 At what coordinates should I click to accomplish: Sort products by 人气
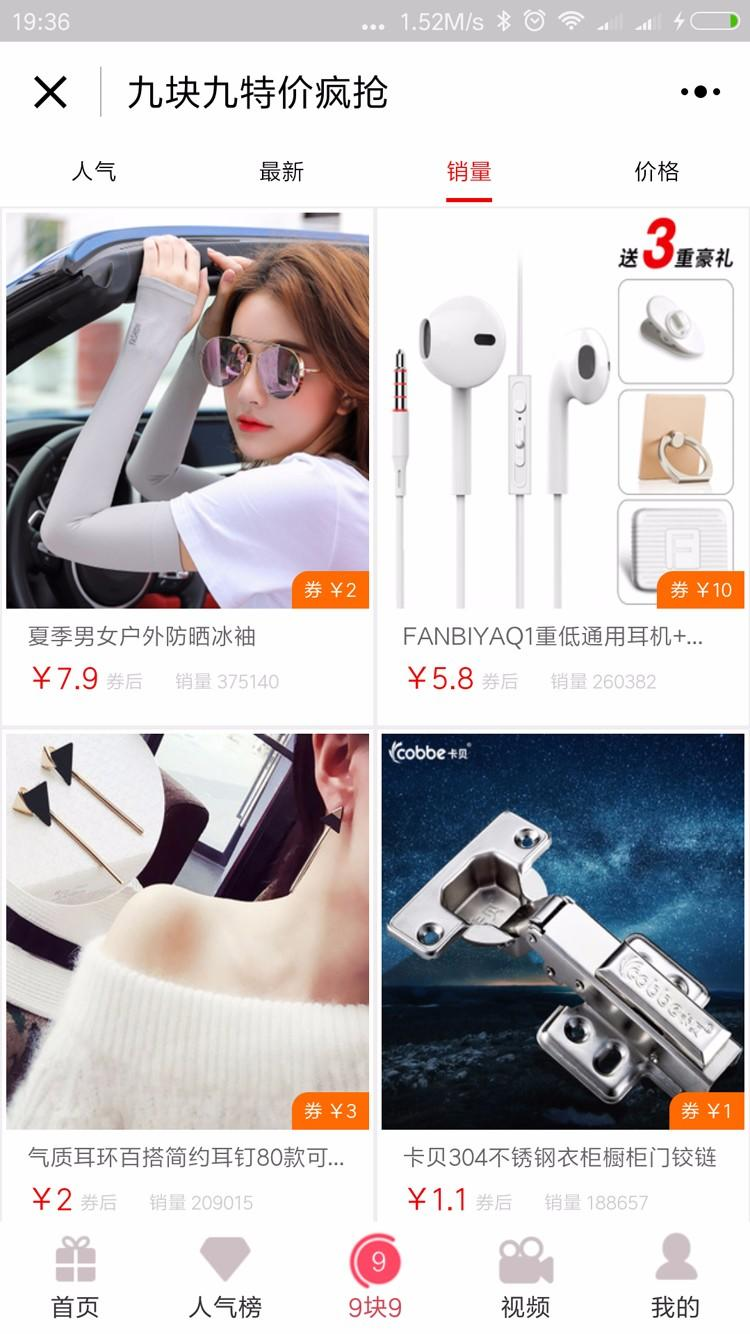(x=94, y=172)
